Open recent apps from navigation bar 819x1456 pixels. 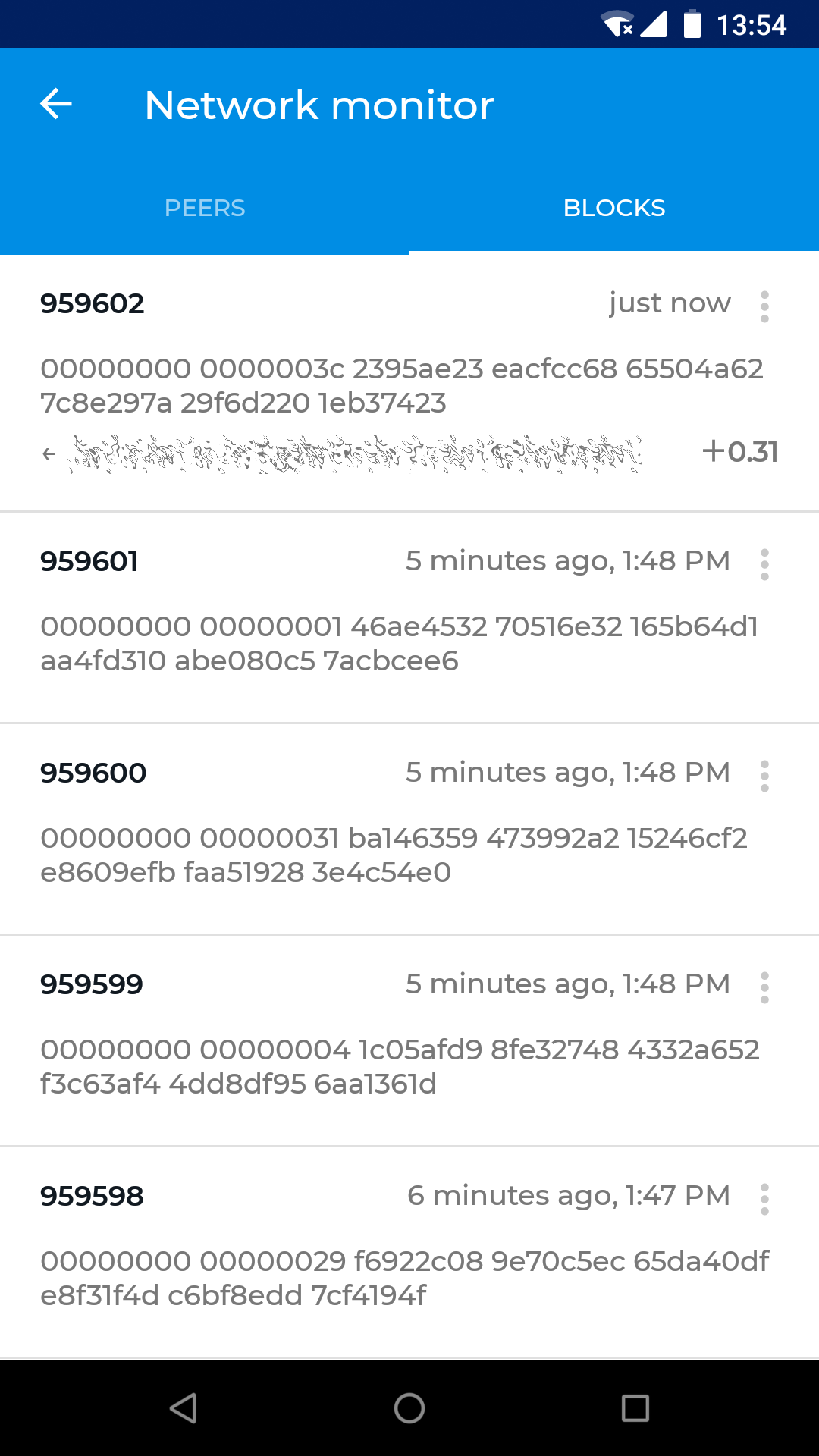(635, 1408)
